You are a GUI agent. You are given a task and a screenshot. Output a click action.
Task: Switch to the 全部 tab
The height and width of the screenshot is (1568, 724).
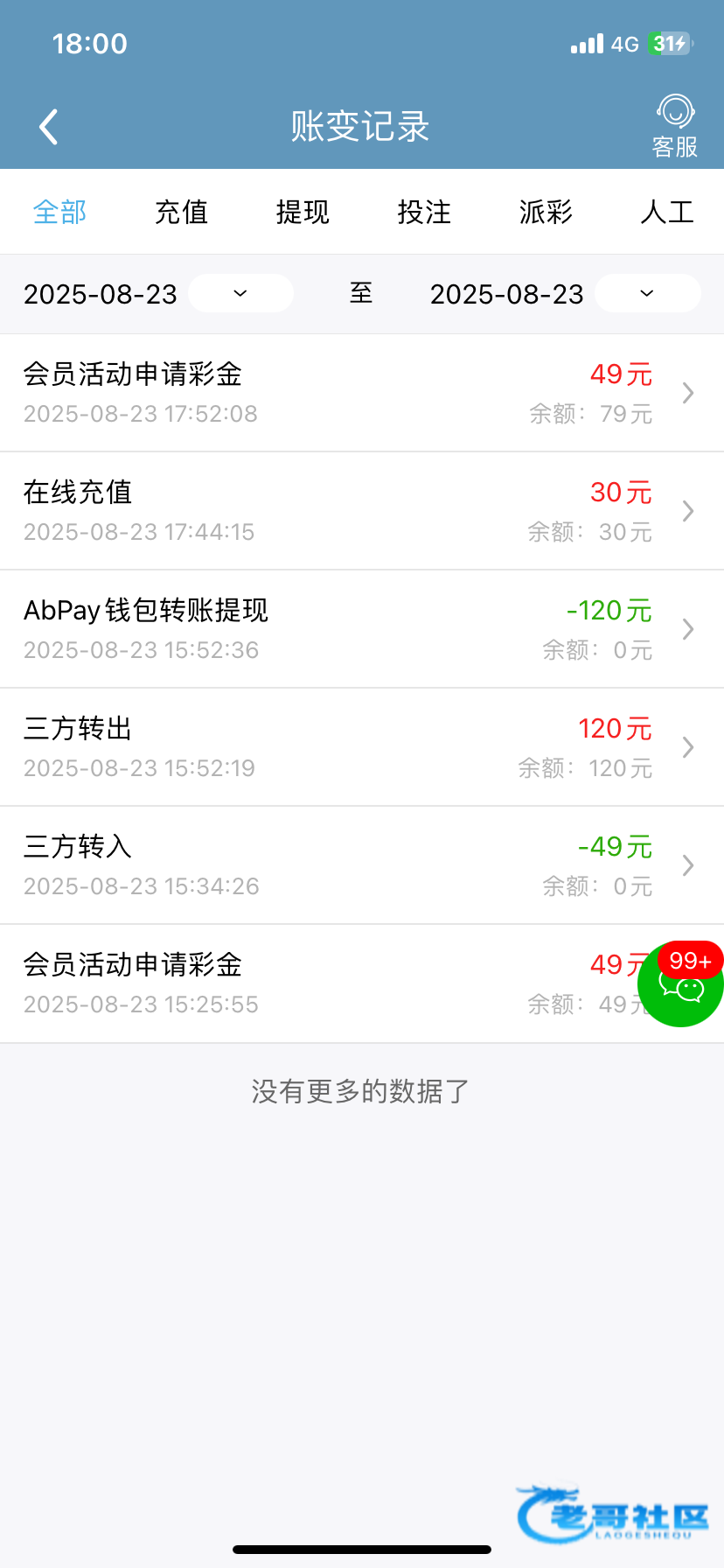pos(59,212)
